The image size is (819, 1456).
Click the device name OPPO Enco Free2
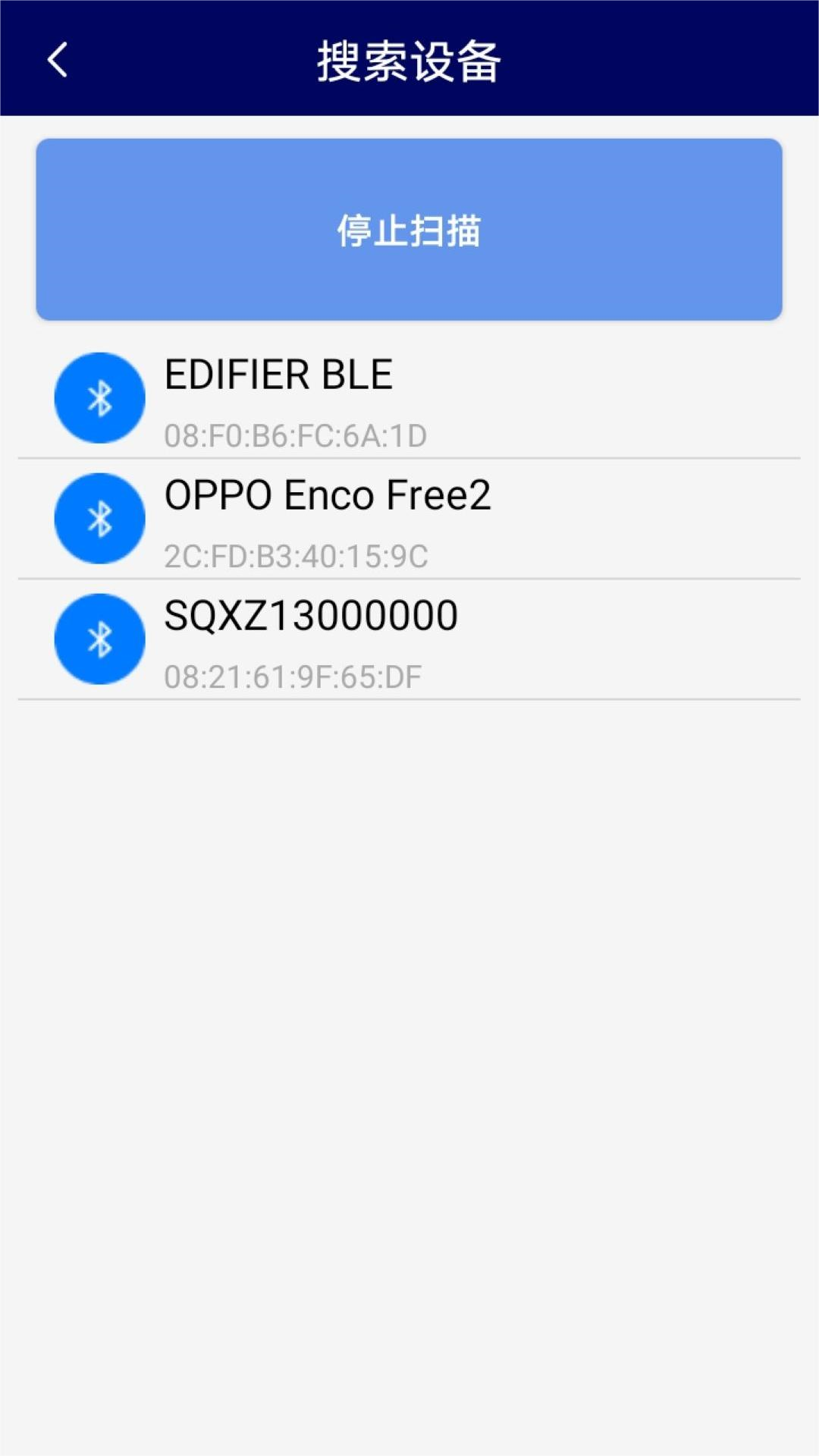coord(328,494)
